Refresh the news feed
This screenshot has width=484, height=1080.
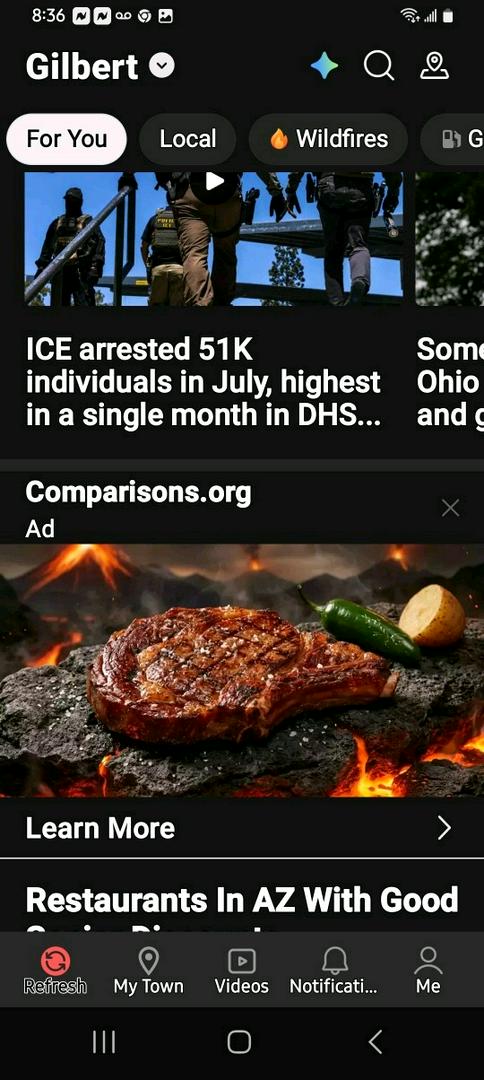pos(55,970)
